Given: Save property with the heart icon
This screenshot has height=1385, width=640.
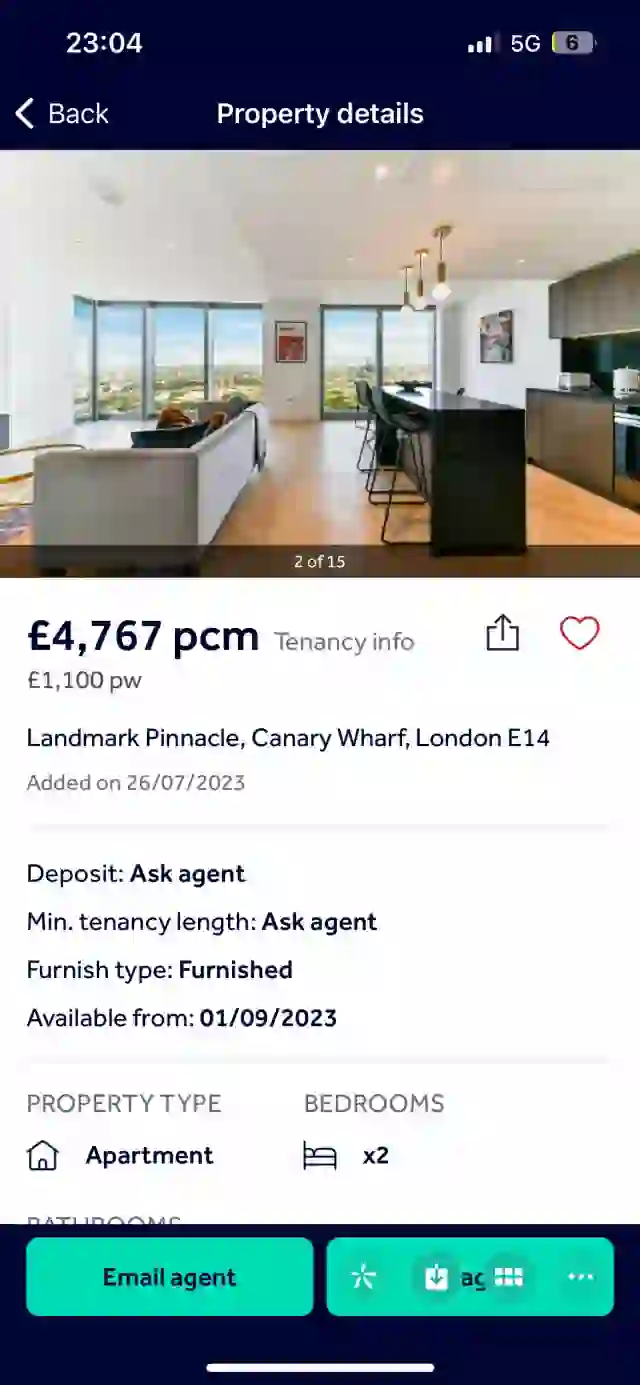Looking at the screenshot, I should tap(579, 633).
